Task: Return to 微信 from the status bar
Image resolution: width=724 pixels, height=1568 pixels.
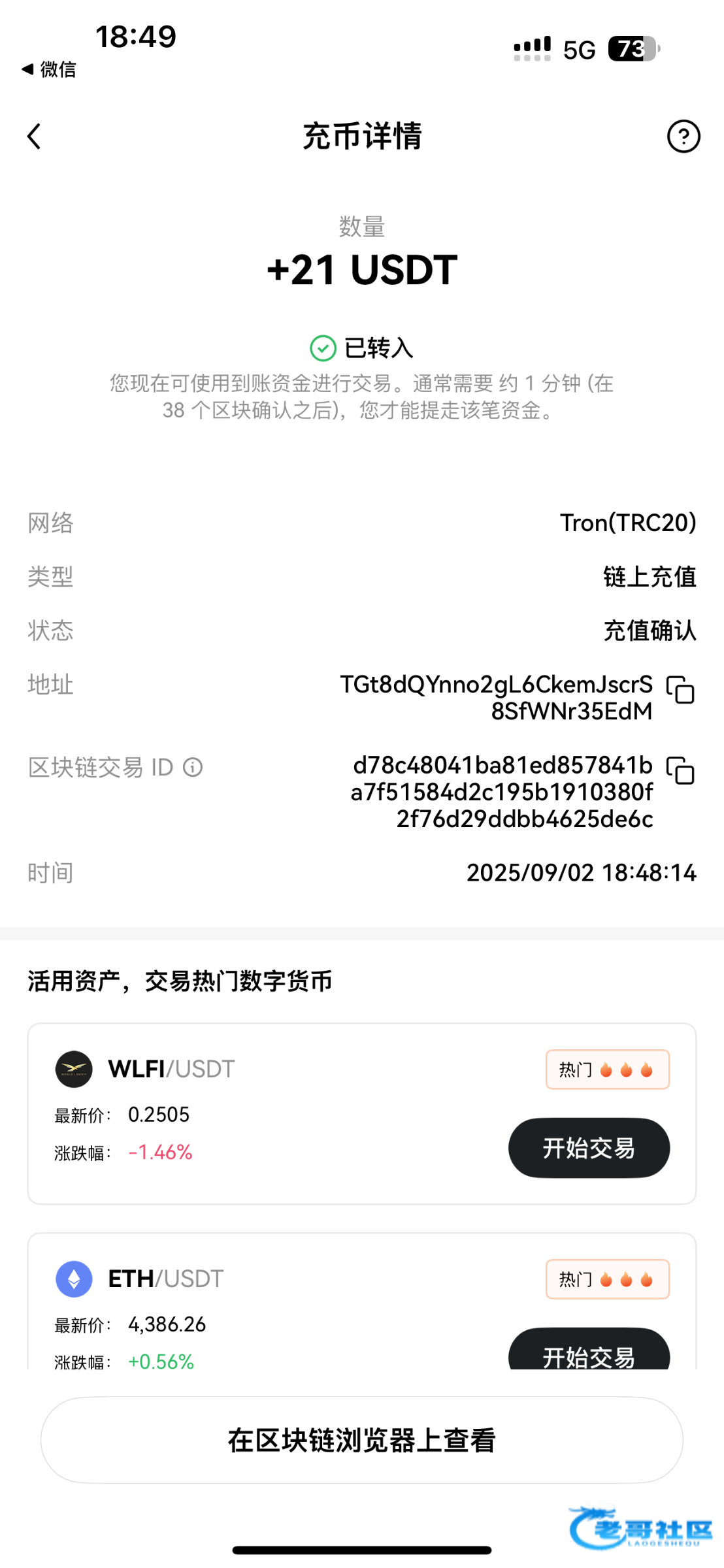Action: [x=49, y=69]
